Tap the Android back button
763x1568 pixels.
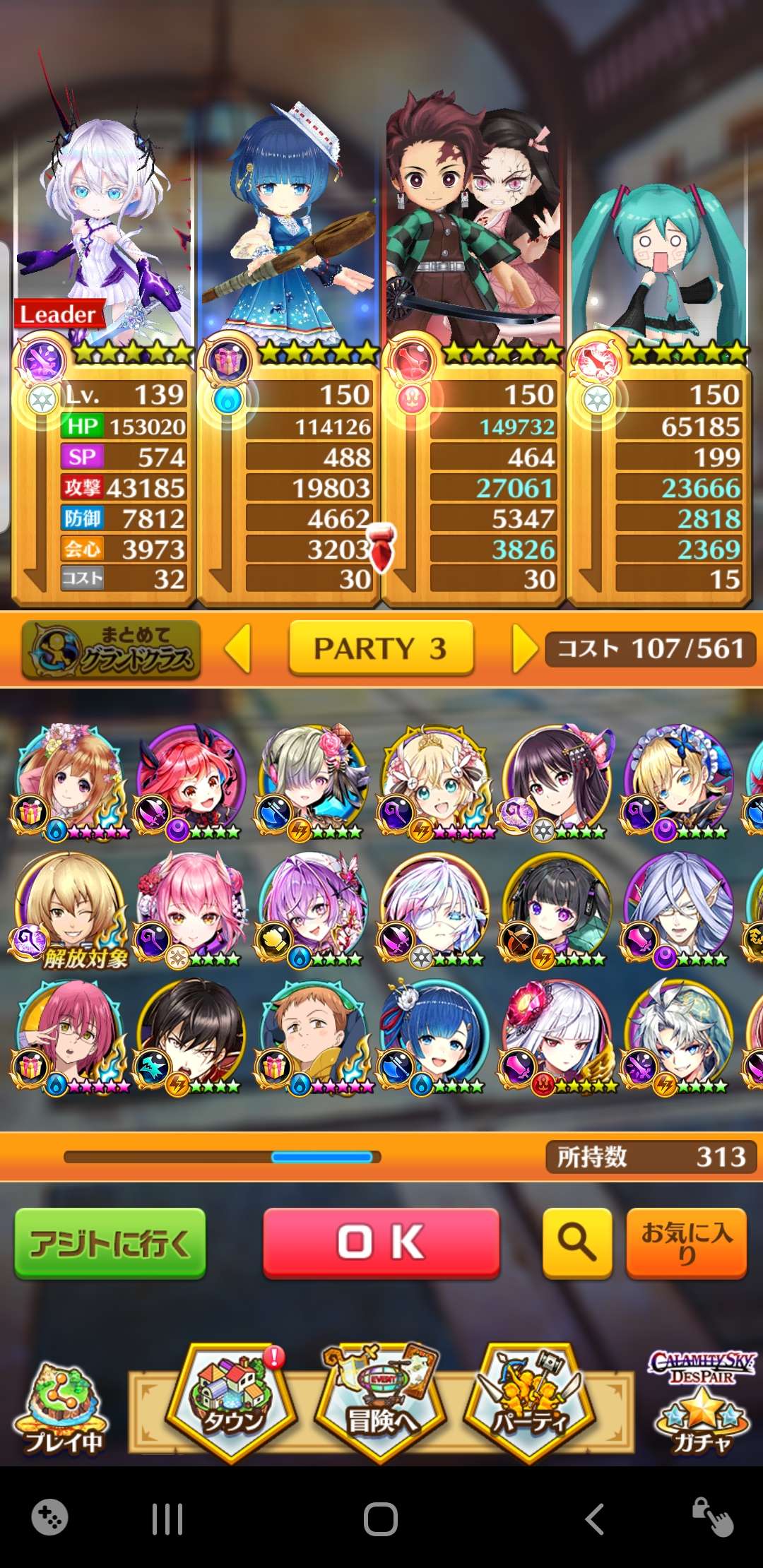click(595, 1519)
